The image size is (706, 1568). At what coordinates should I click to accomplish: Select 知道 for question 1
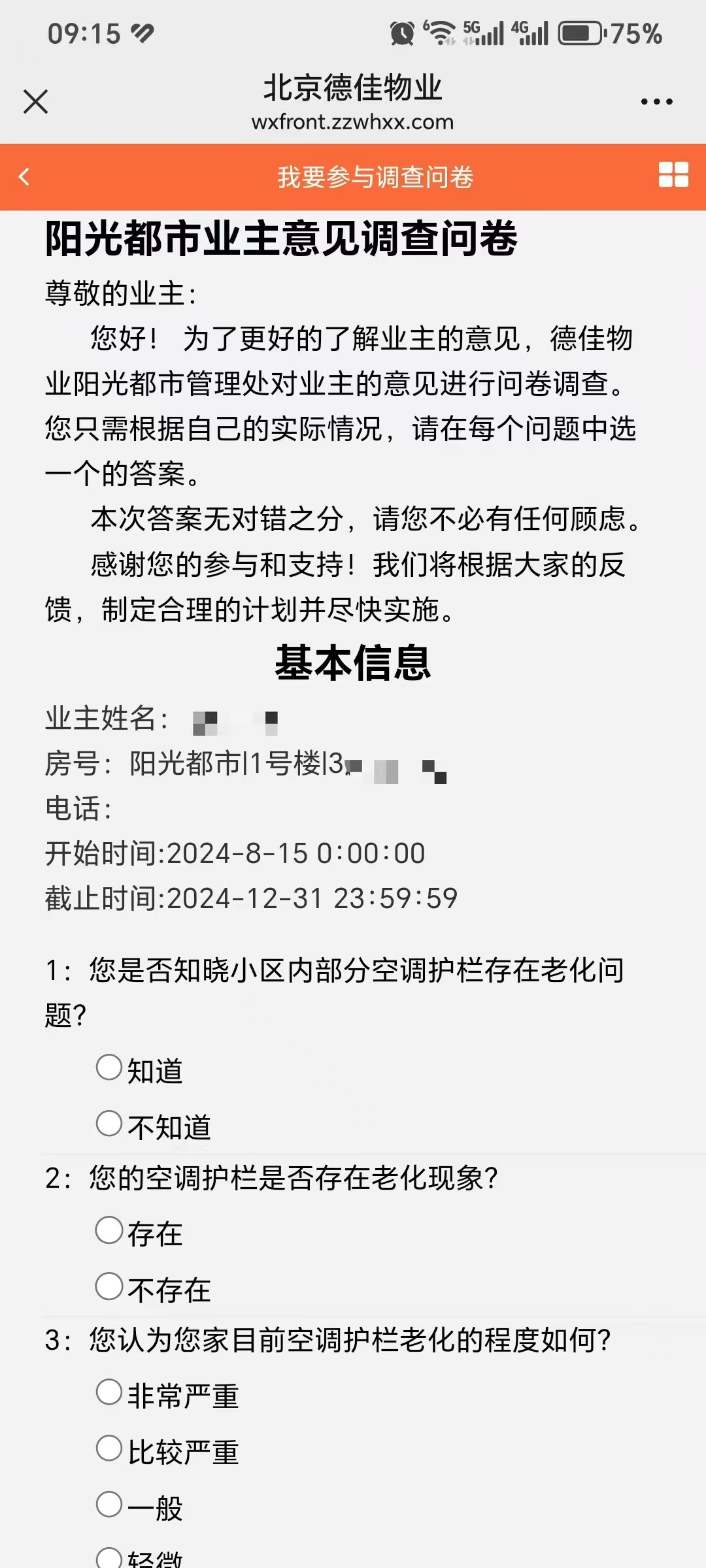[109, 1068]
